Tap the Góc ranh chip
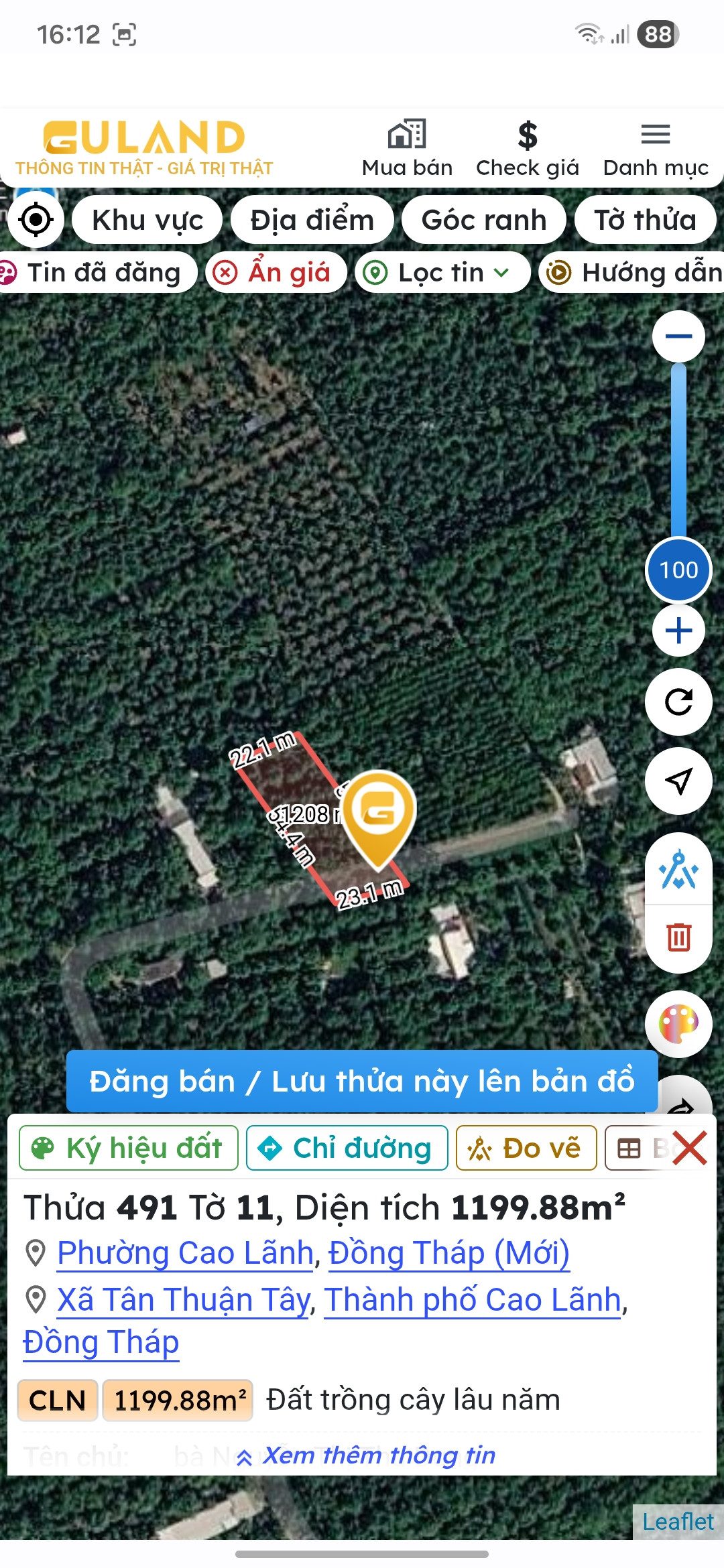 484,220
